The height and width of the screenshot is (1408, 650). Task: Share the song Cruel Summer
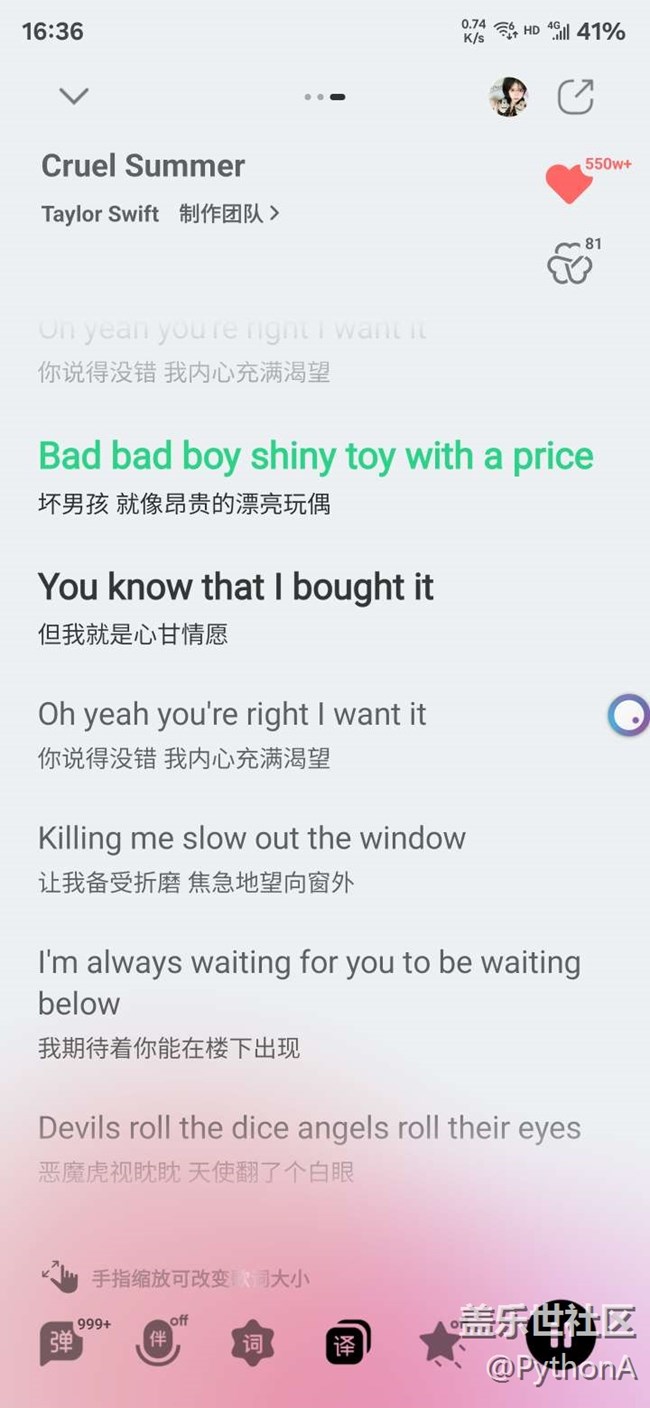click(x=575, y=97)
